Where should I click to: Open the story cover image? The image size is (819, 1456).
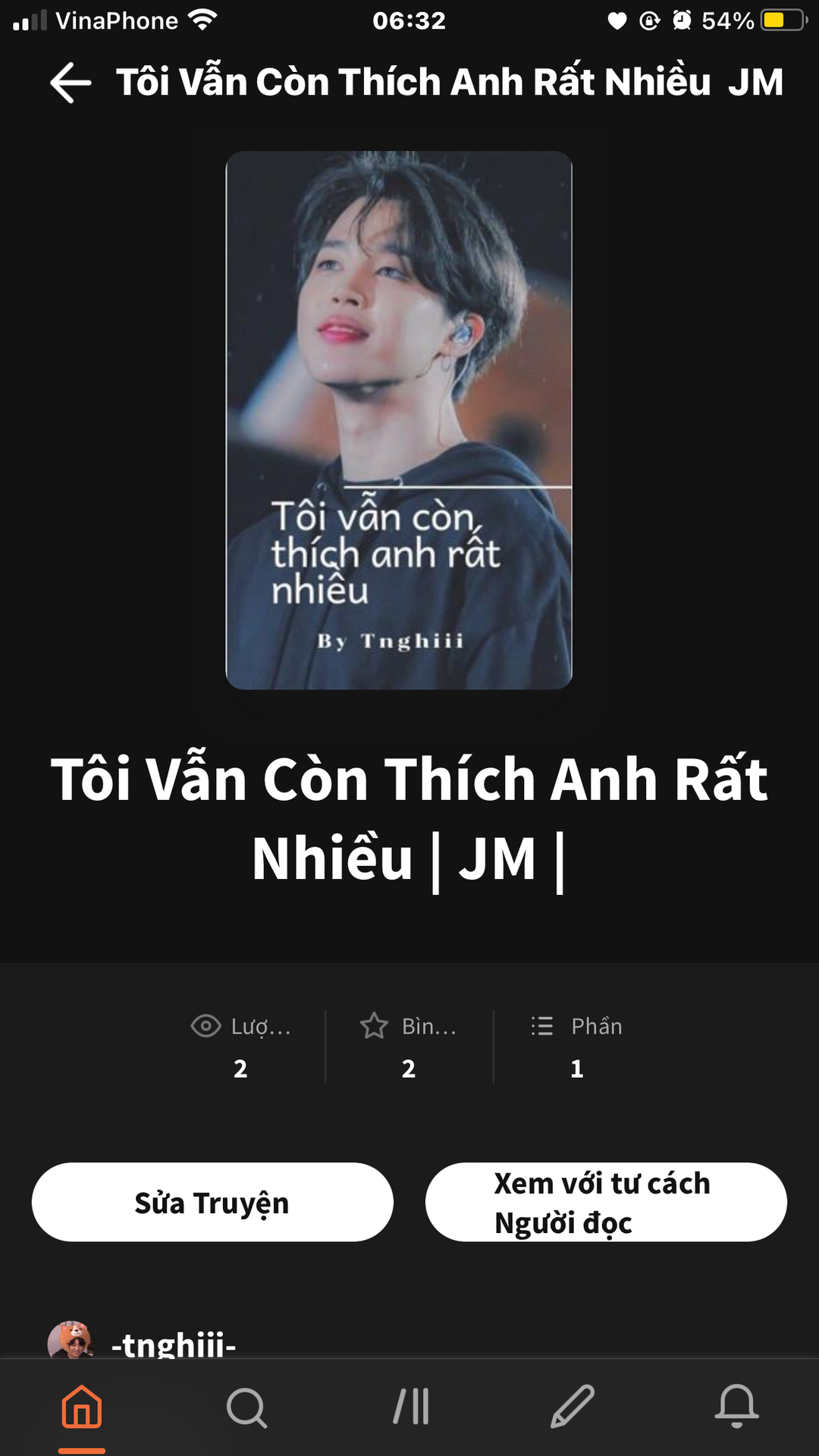tap(399, 420)
